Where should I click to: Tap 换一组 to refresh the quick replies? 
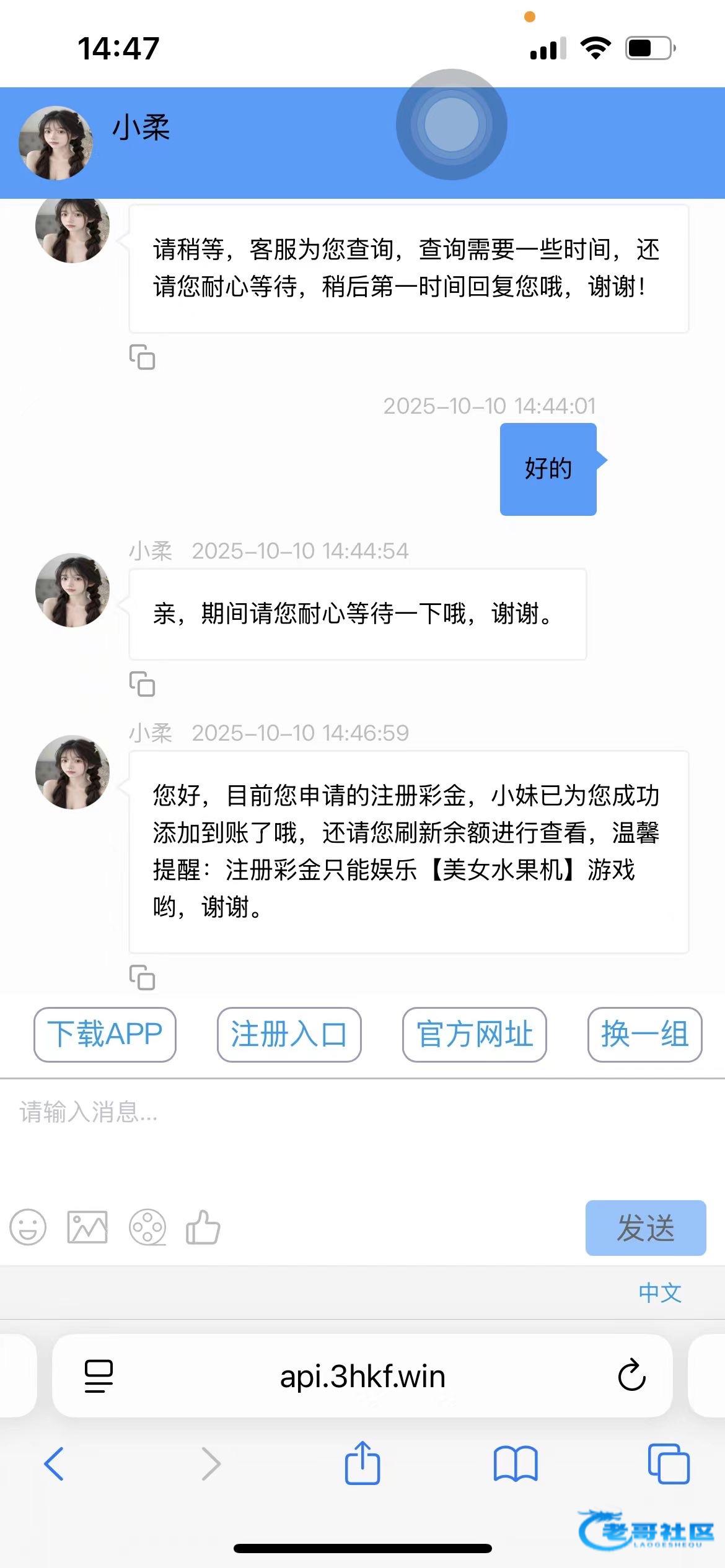click(644, 1034)
